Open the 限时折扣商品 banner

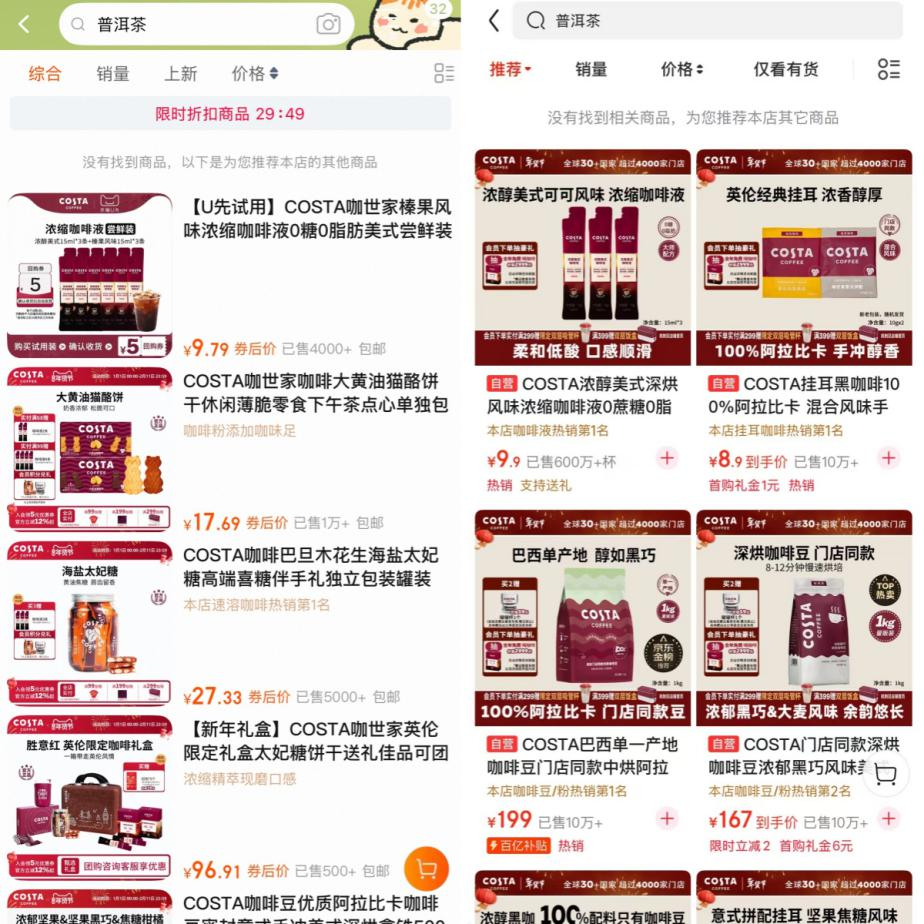pyautogui.click(x=230, y=114)
